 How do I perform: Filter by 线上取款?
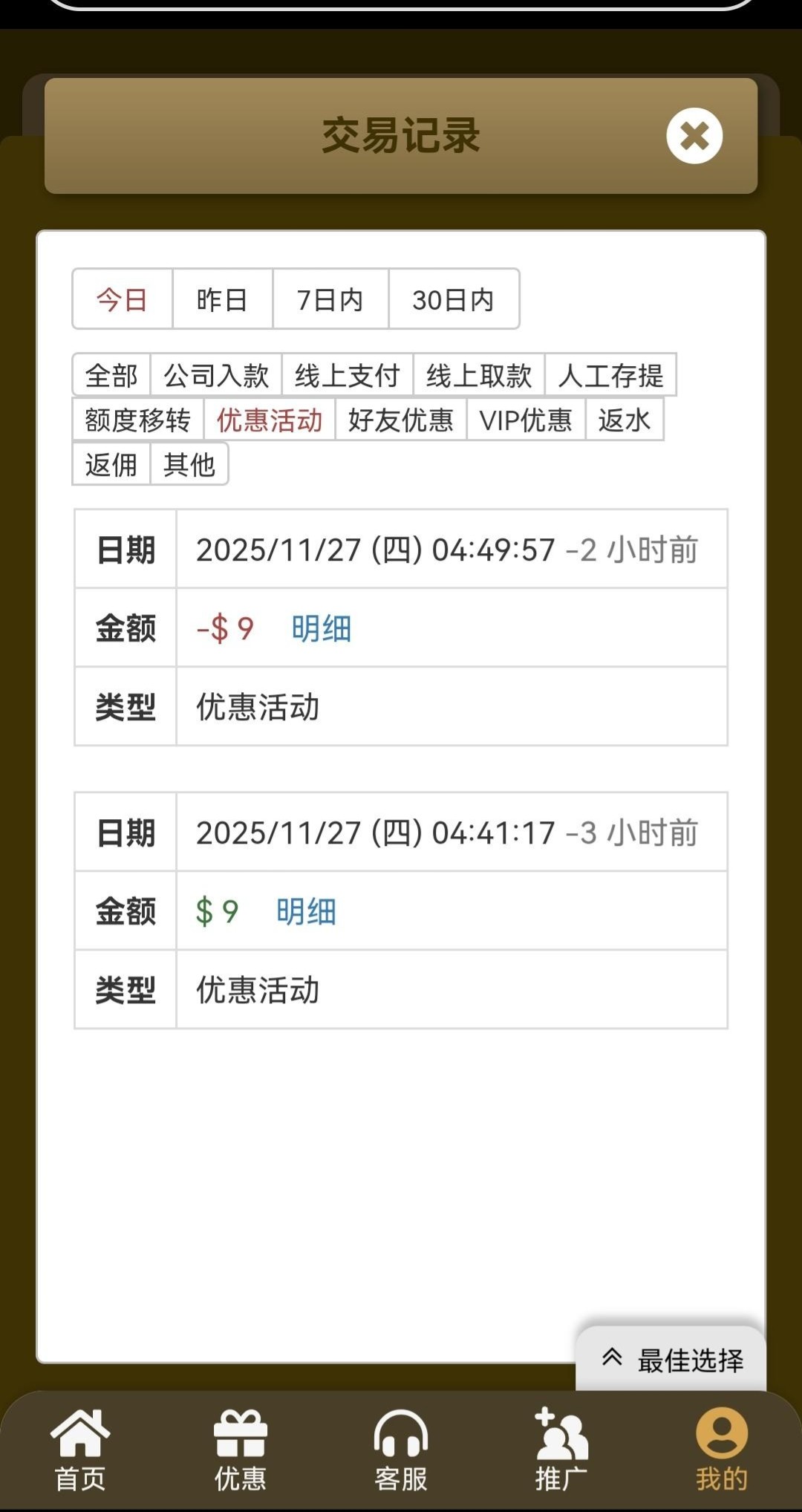[x=479, y=376]
